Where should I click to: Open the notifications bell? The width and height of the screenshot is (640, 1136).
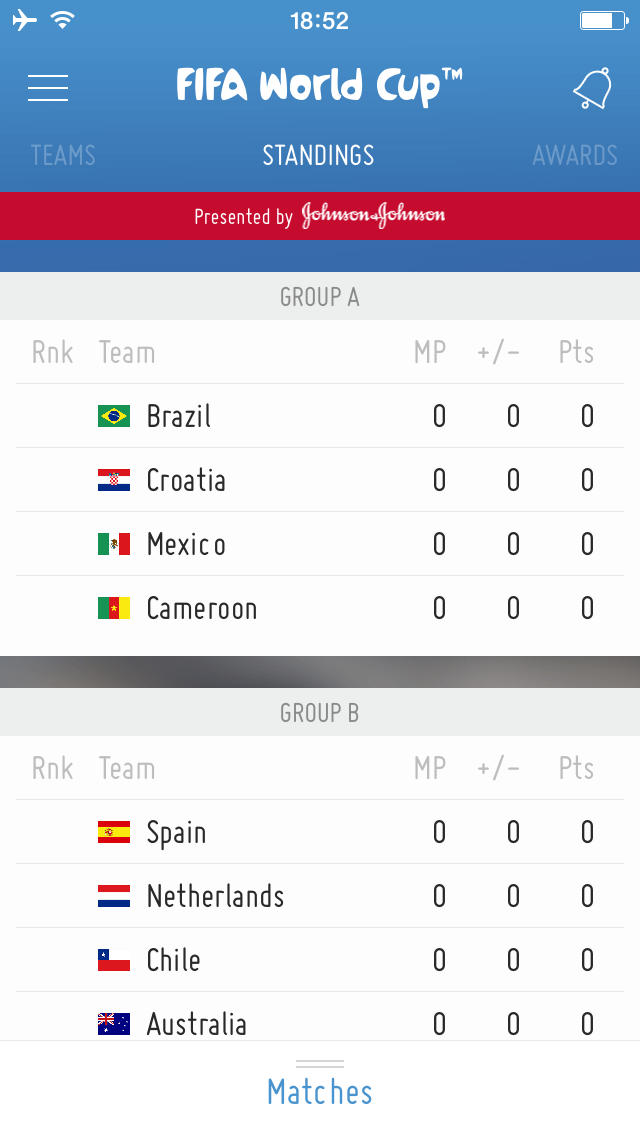(x=592, y=88)
